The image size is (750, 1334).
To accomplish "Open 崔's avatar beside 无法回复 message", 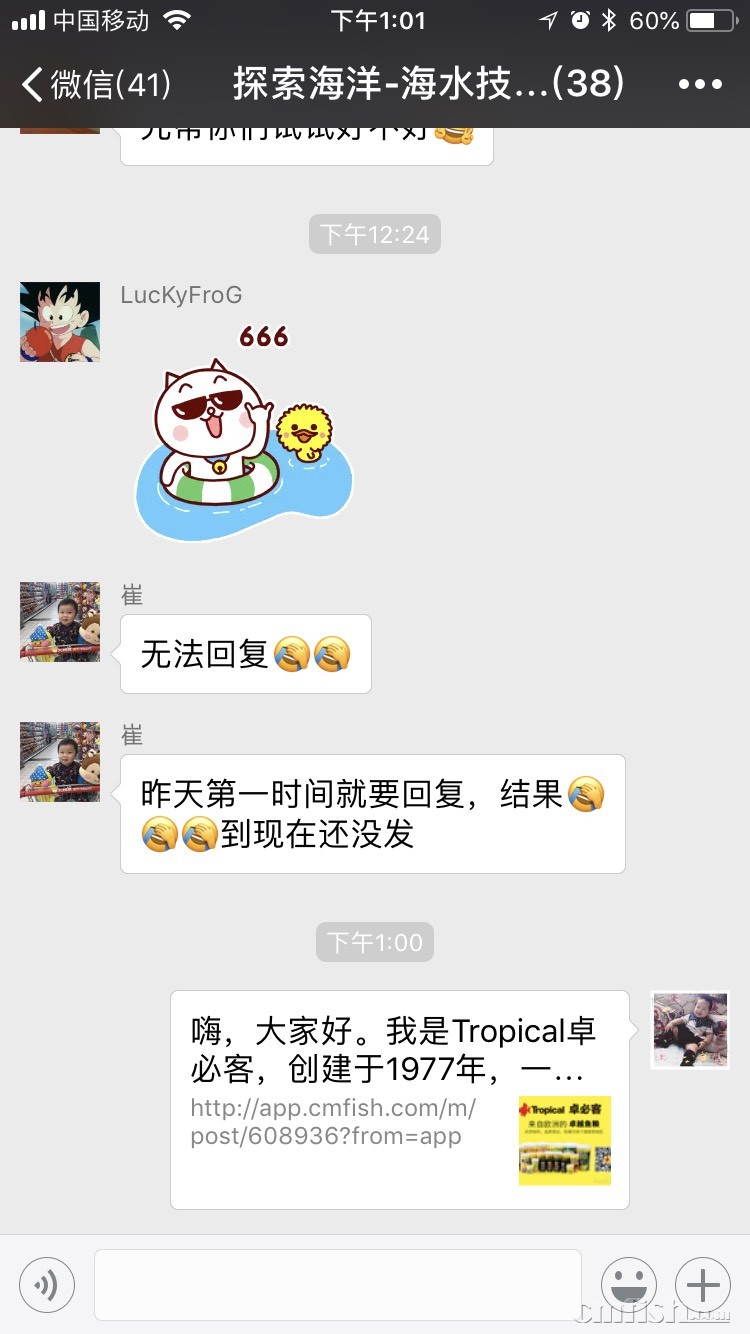I will coord(60,622).
